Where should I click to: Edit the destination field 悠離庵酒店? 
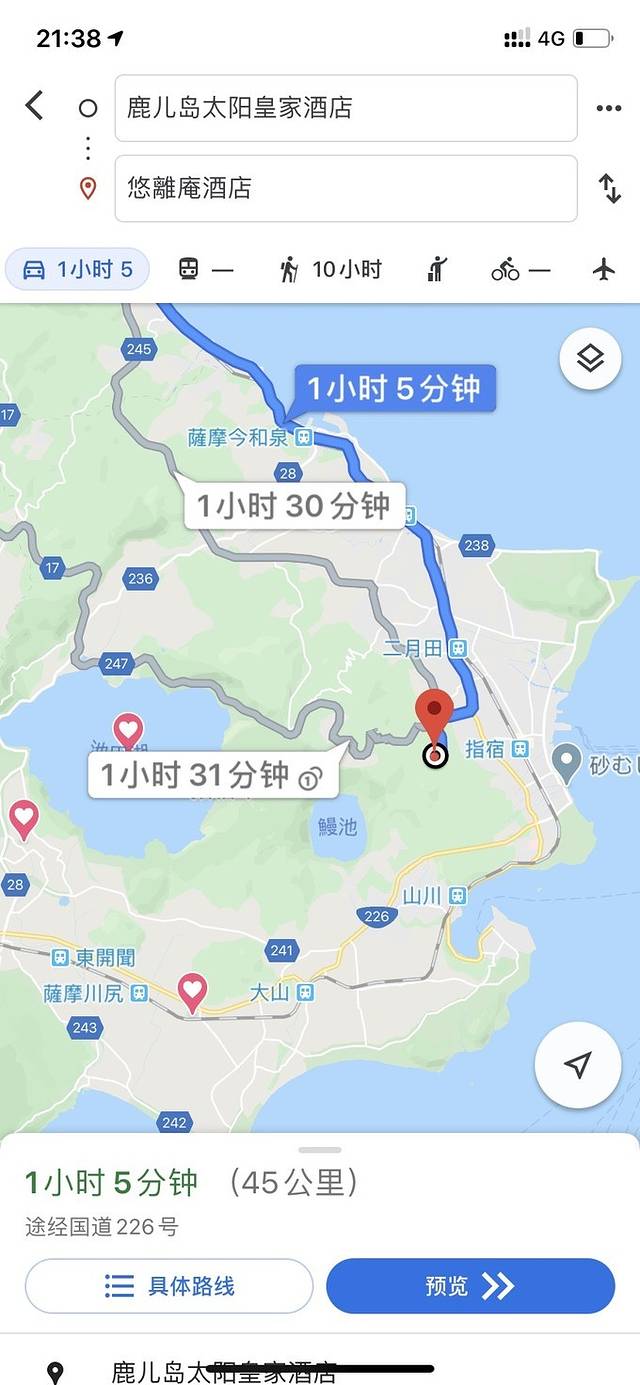point(346,188)
